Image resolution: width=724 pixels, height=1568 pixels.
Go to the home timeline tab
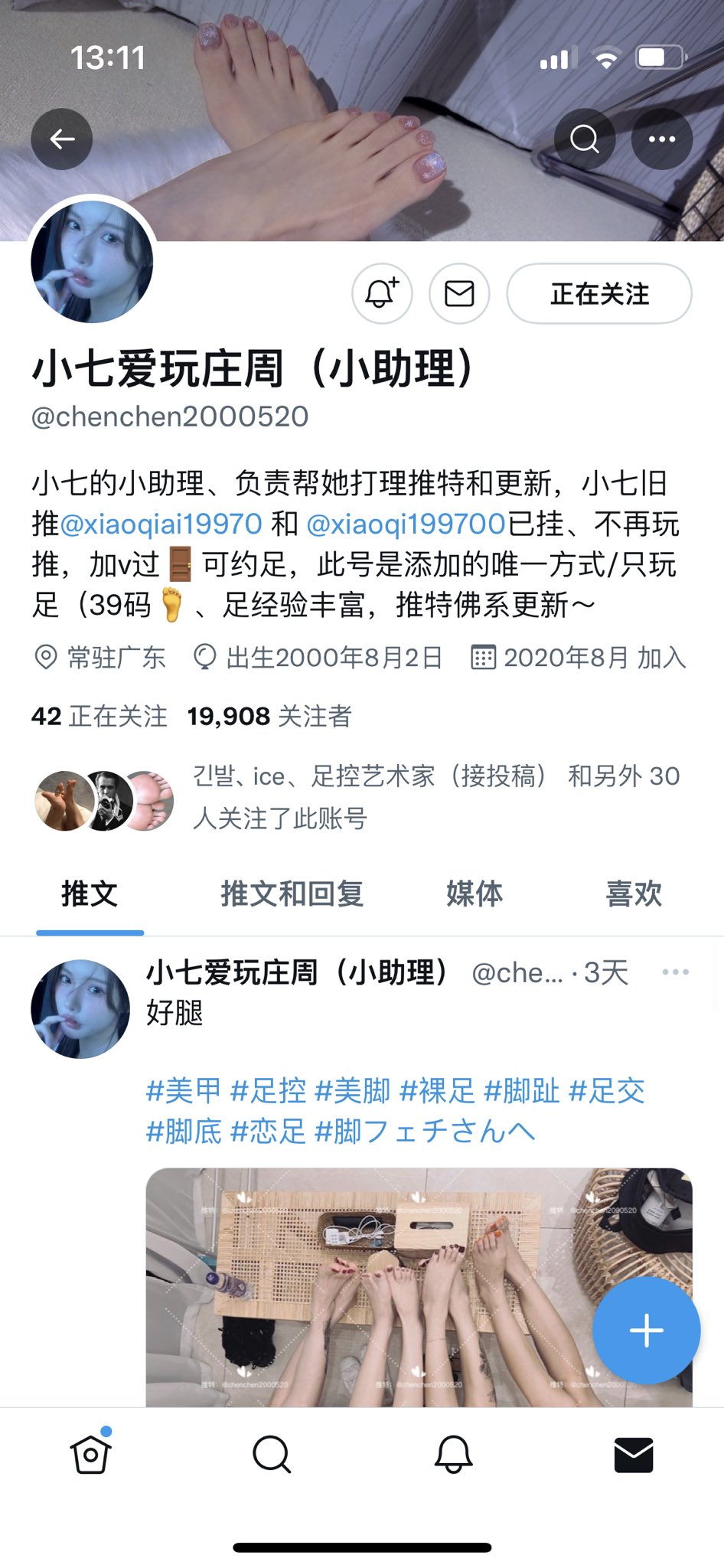pos(91,1454)
